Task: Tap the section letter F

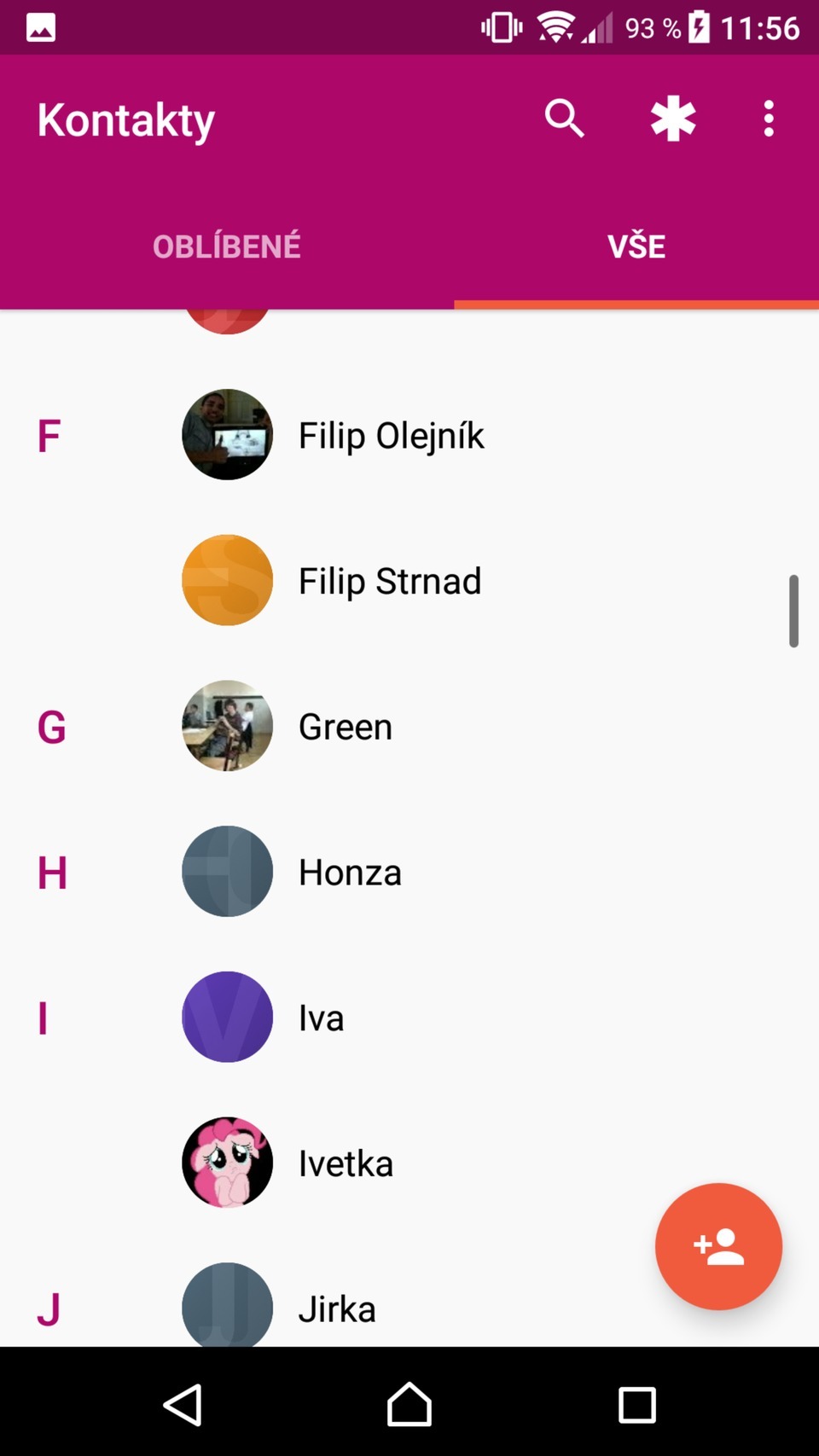Action: pos(49,435)
